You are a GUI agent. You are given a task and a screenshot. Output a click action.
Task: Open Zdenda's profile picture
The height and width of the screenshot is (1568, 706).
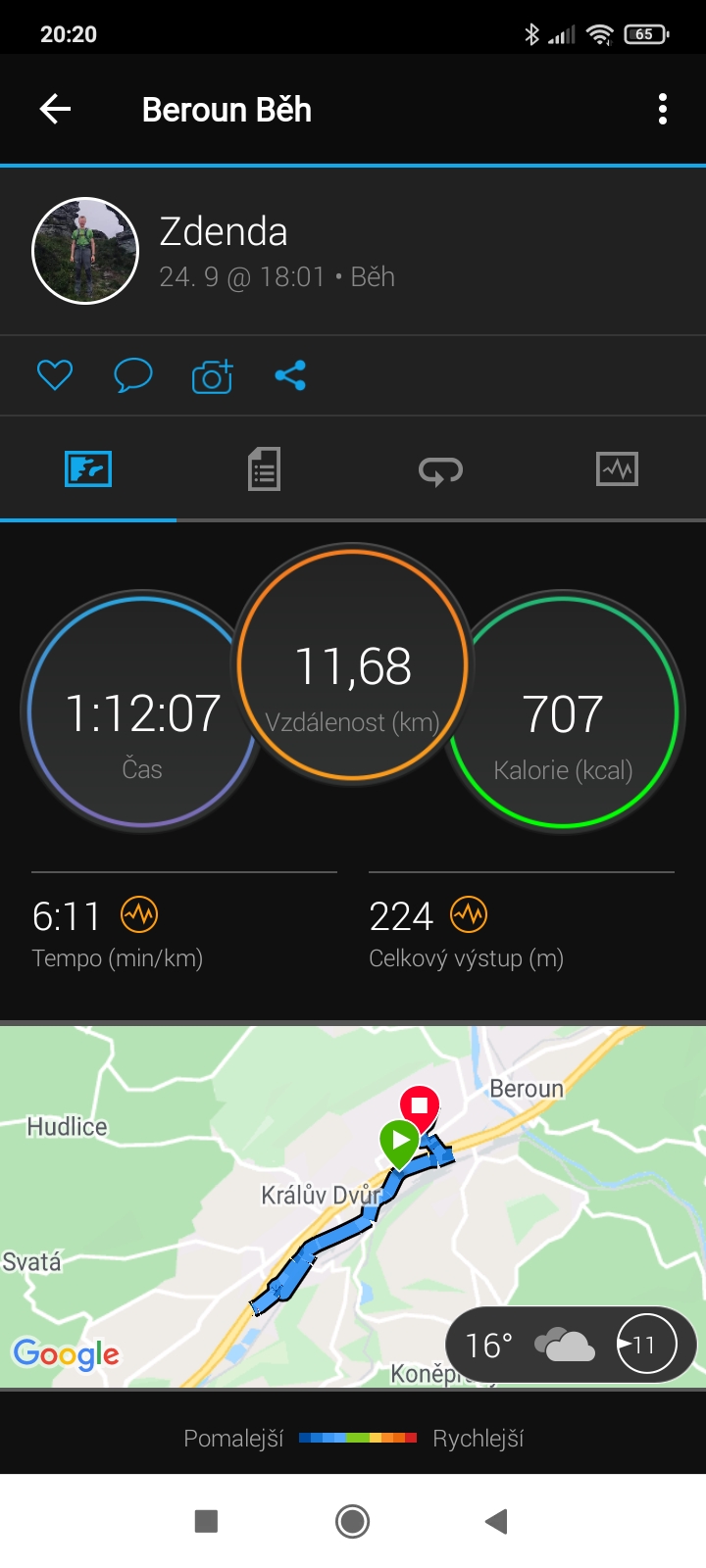85,251
